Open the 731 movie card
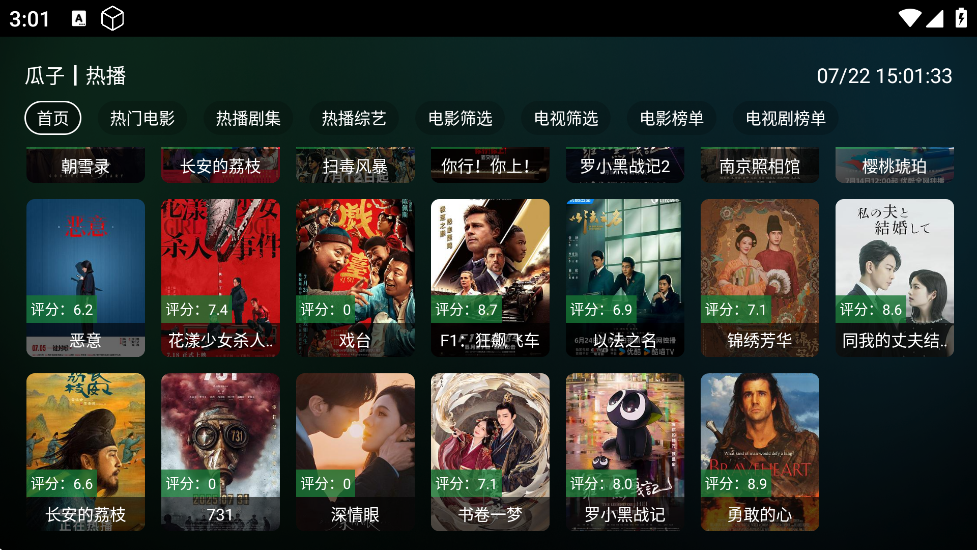The image size is (977, 550). pos(220,451)
